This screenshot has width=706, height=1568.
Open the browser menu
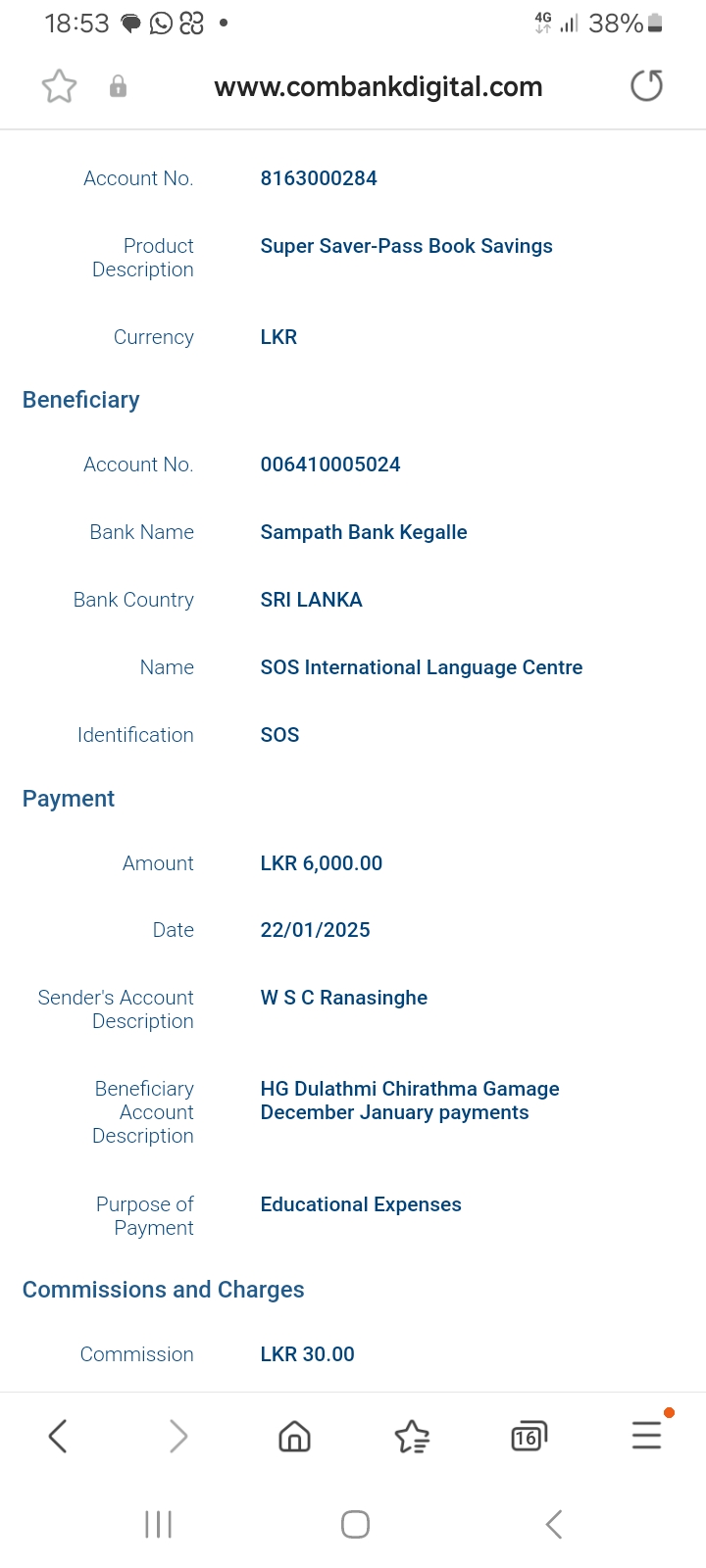[647, 1435]
